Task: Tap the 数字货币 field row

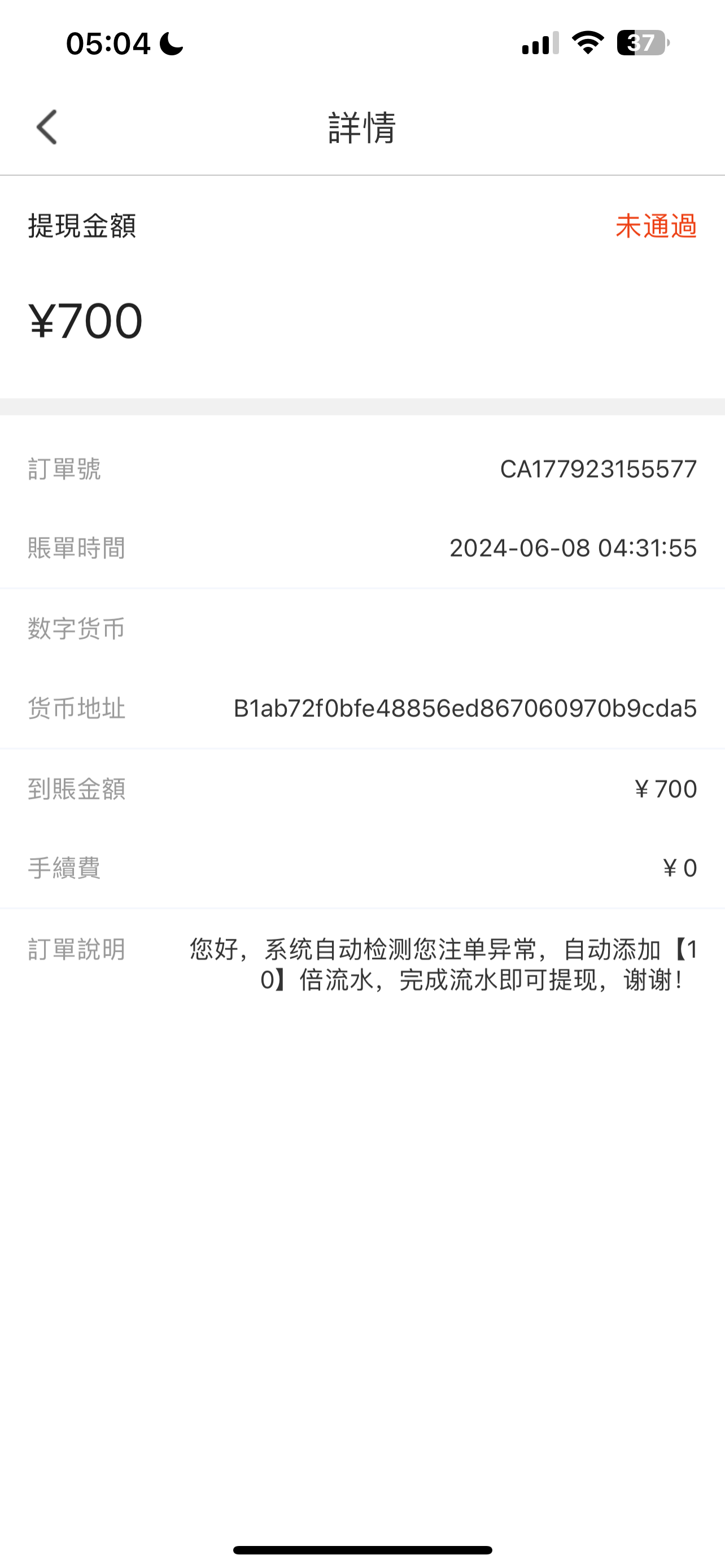Action: coord(77,629)
